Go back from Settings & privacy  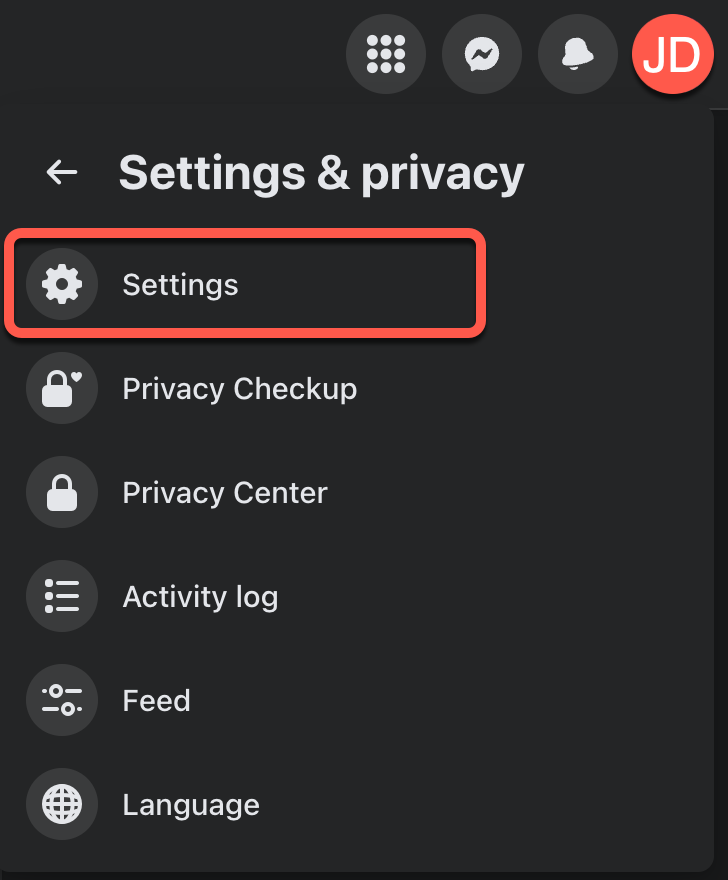pos(62,173)
